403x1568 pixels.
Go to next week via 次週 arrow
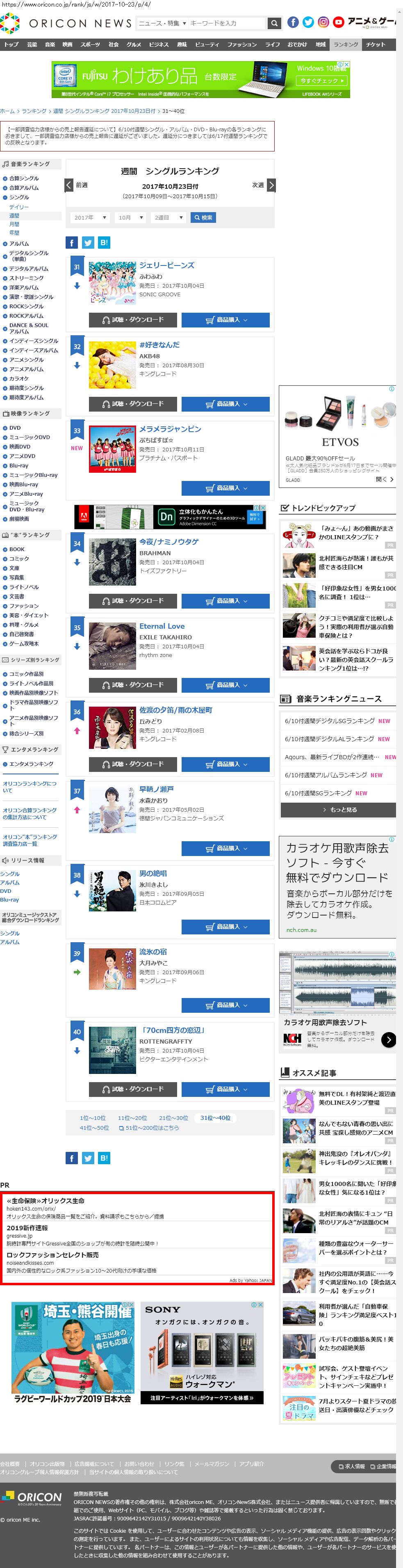(271, 185)
